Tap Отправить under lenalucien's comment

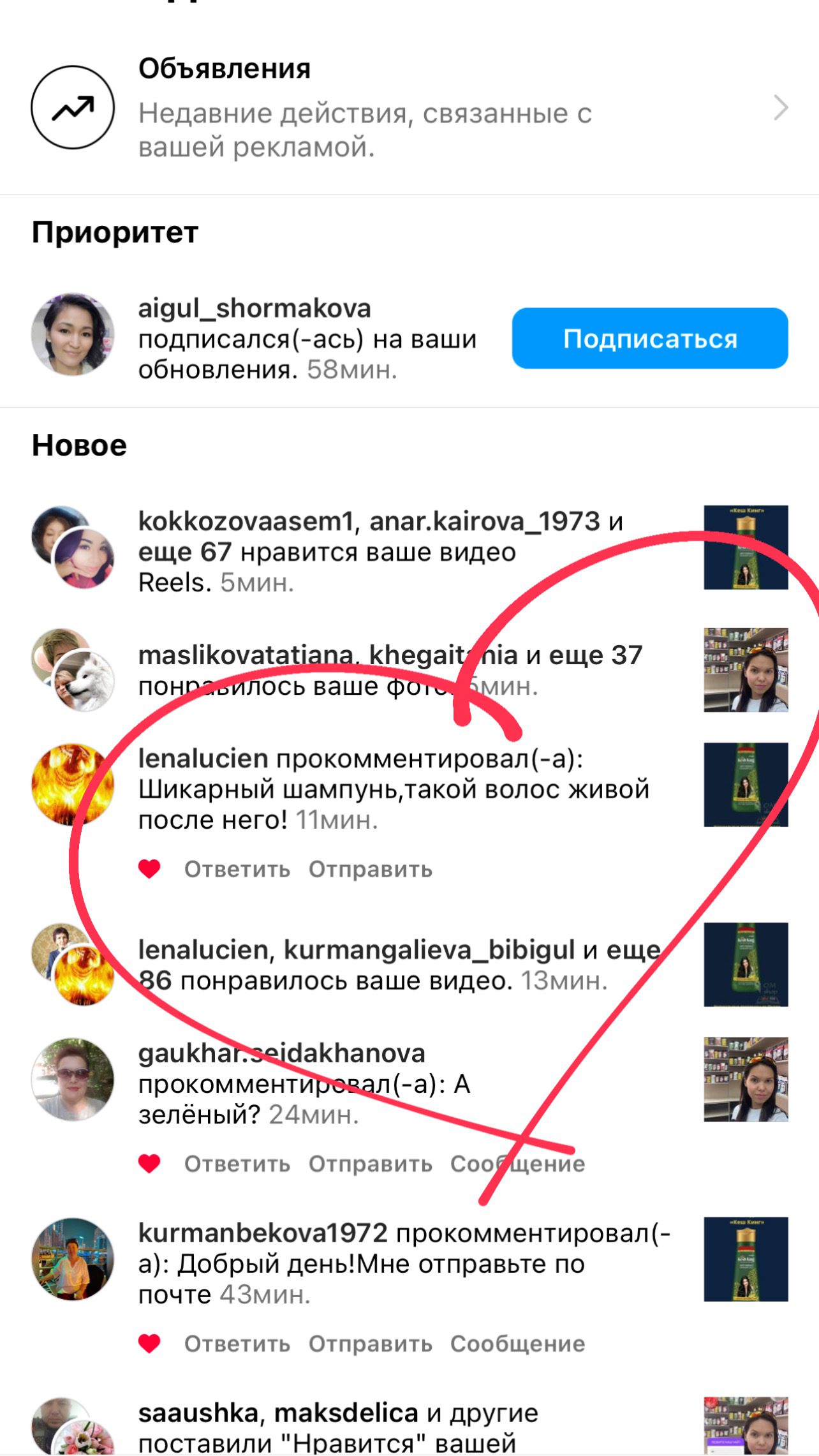tap(371, 870)
